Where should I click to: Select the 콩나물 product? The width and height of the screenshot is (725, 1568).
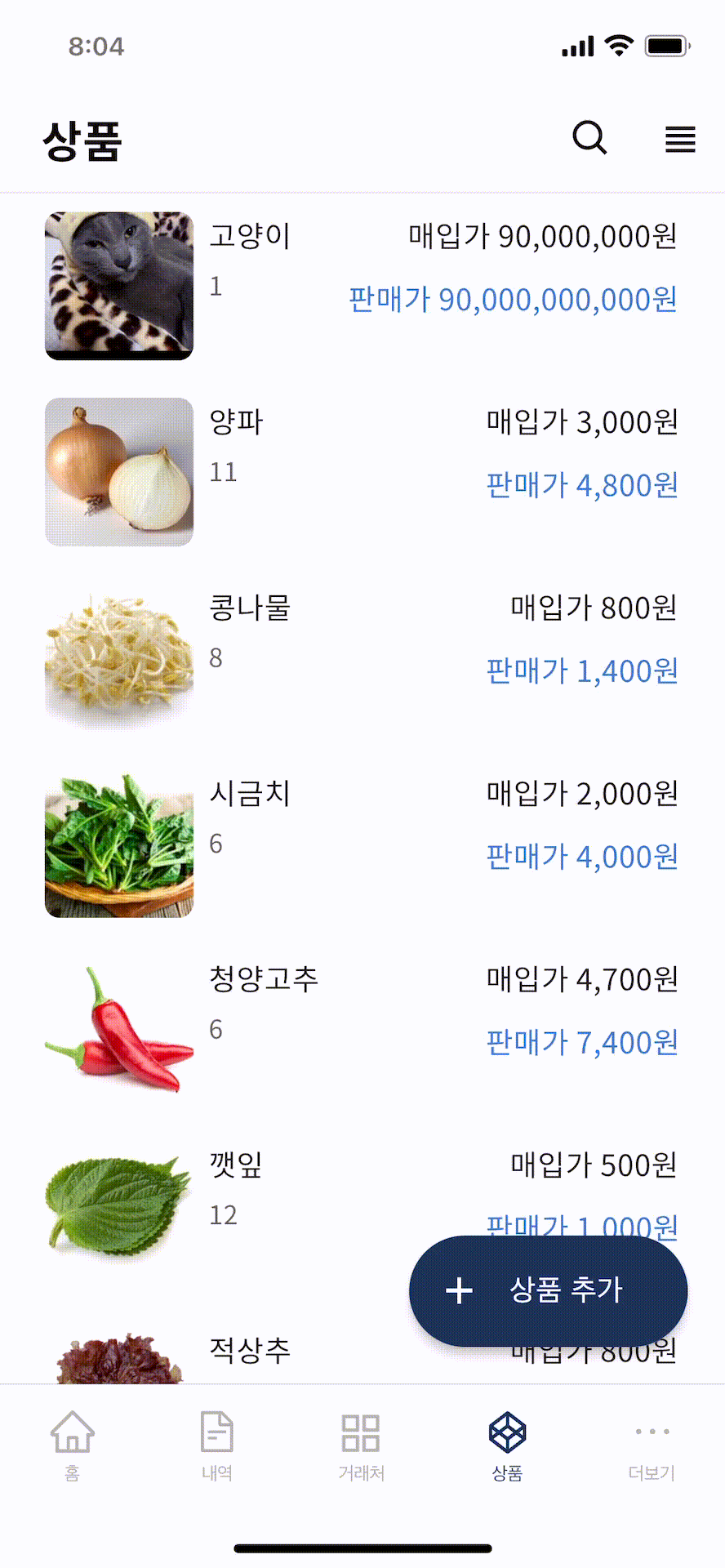tap(361, 657)
